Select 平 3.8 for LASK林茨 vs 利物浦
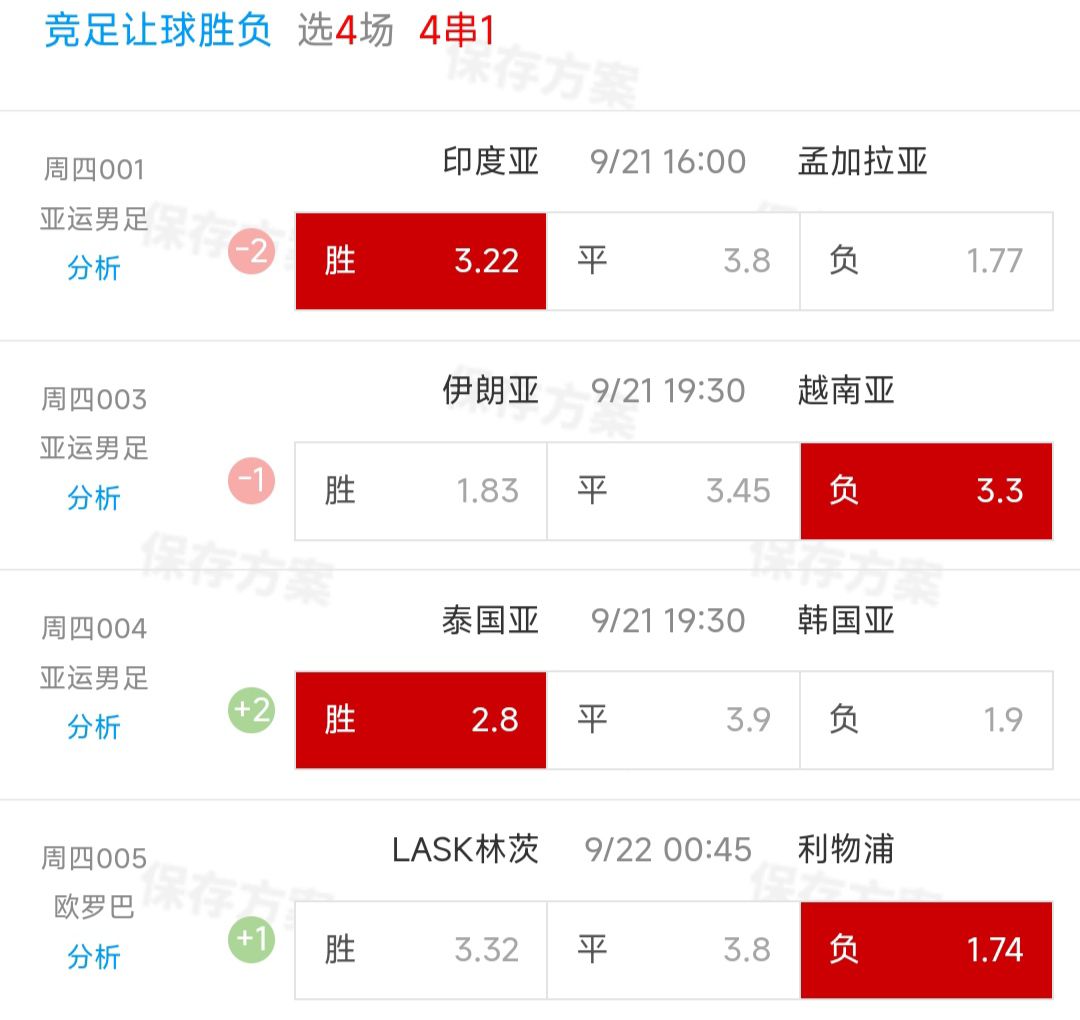1080x1020 pixels. [x=673, y=950]
